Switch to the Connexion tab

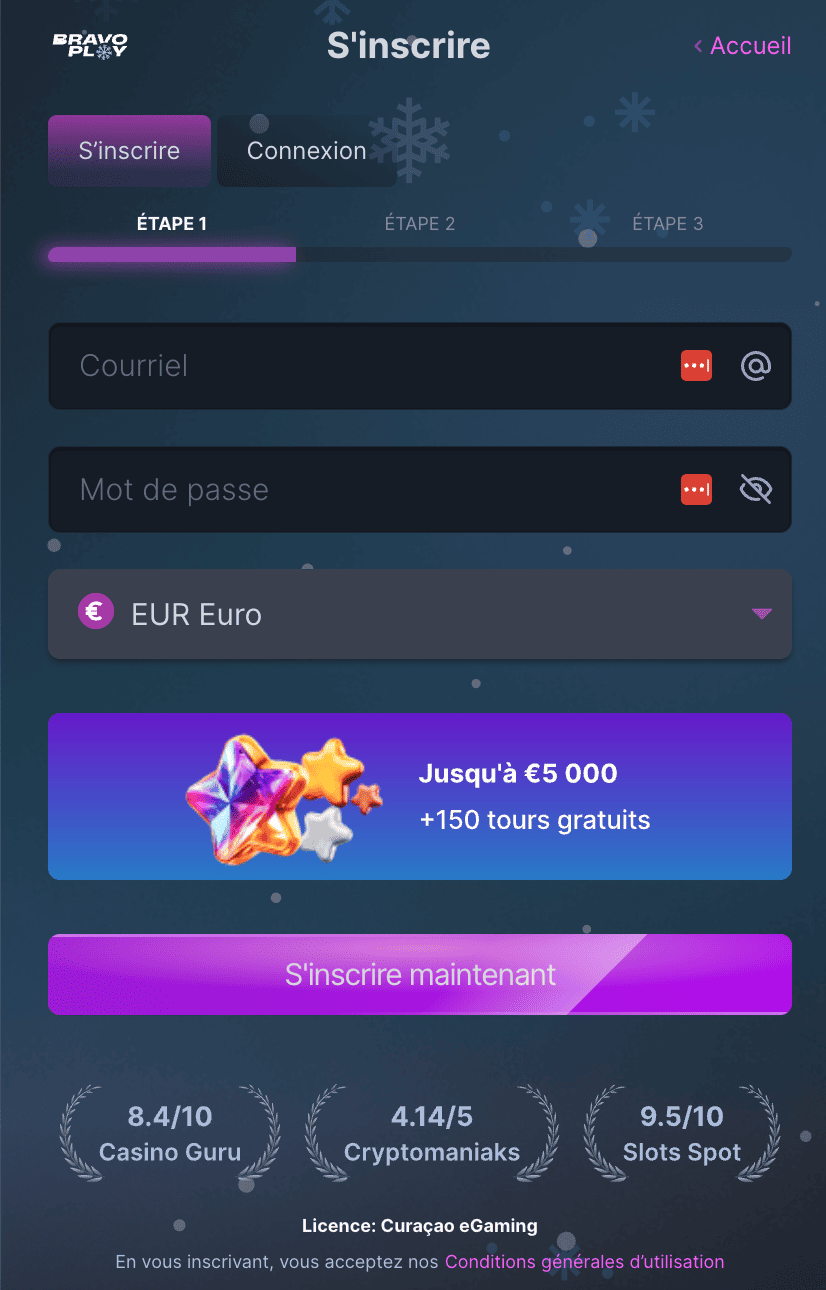[x=306, y=150]
